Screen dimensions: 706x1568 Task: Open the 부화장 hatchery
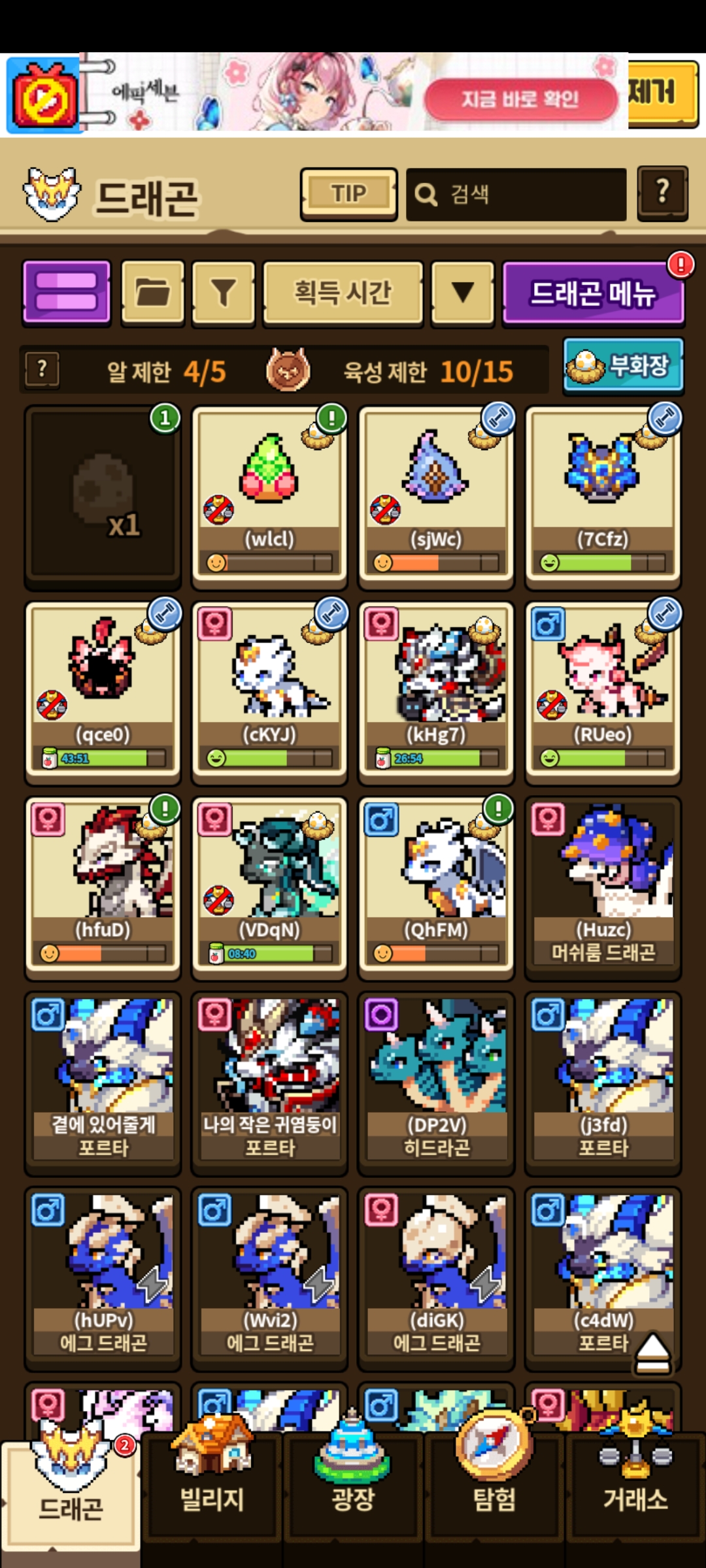623,365
